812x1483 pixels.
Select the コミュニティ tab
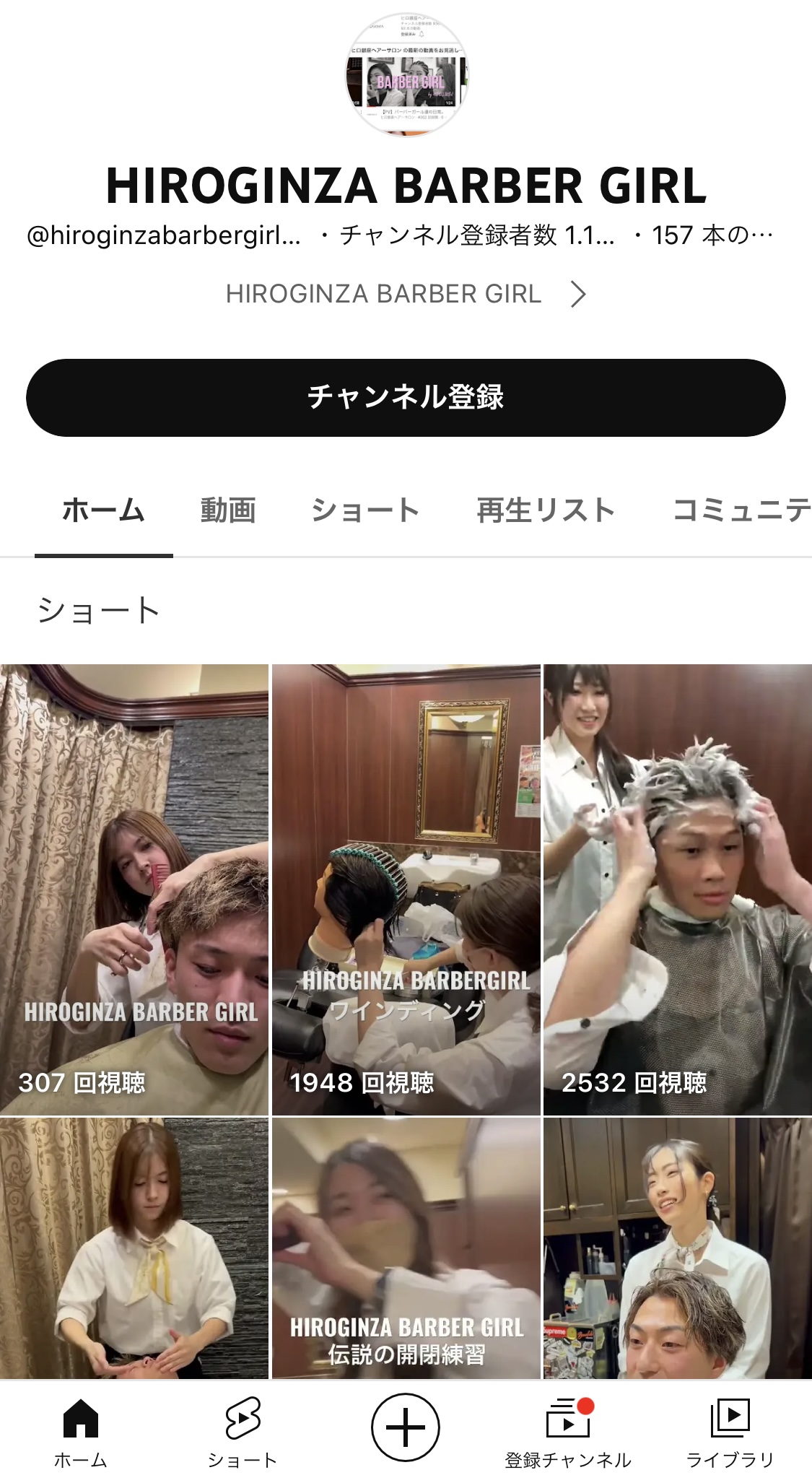click(x=741, y=510)
